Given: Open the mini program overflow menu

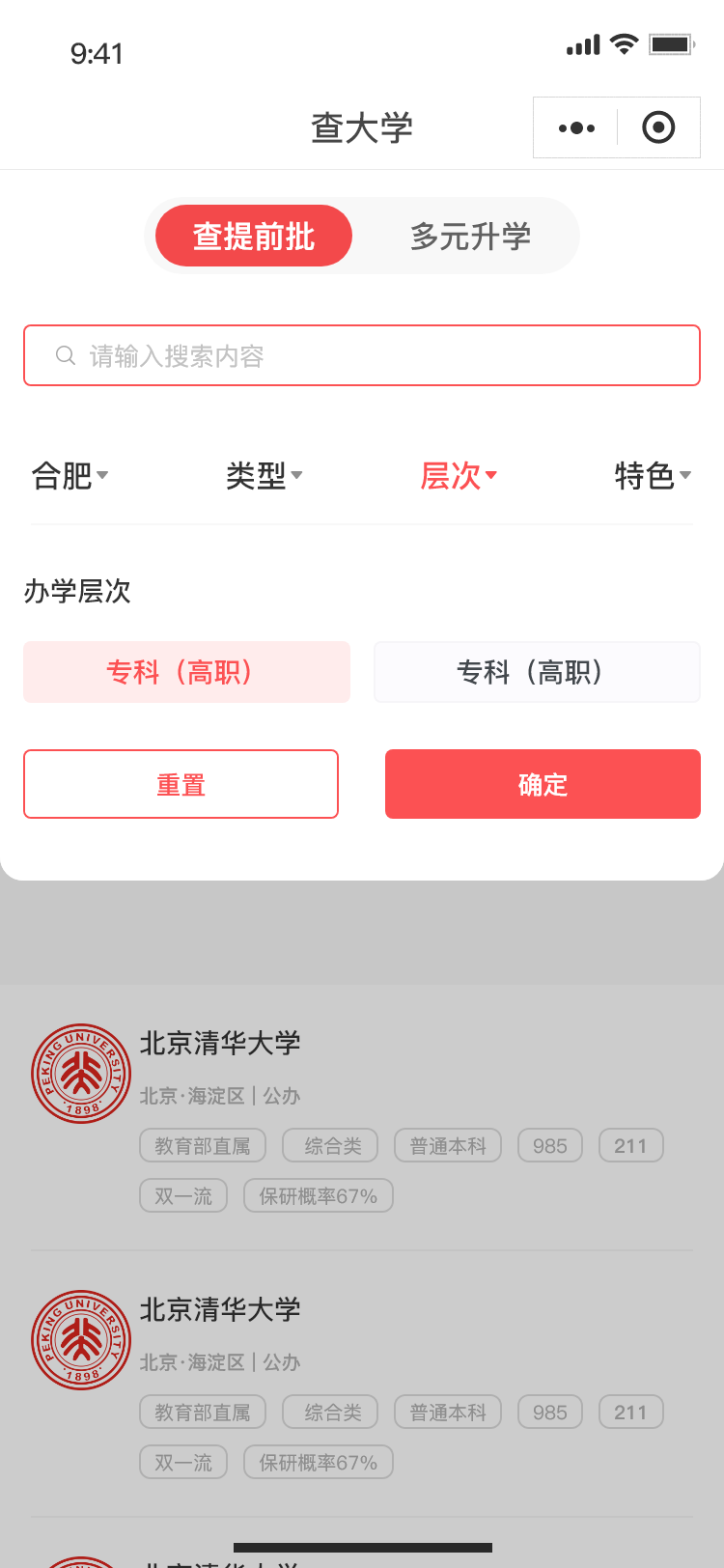Looking at the screenshot, I should click(x=576, y=127).
